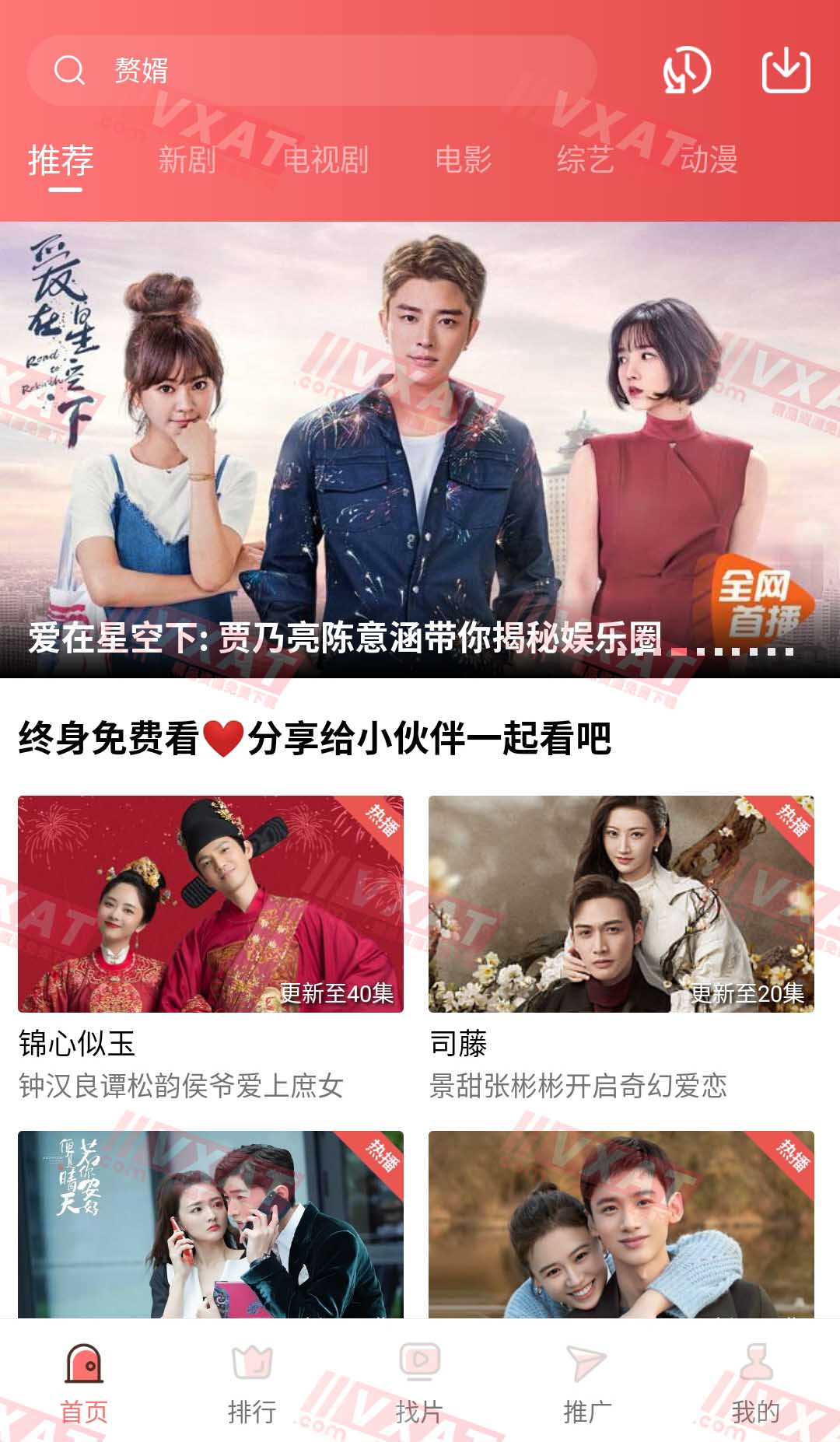Tap 首页 in bottom navigation
Screen dimensions: 840x1442
pyautogui.click(x=84, y=1384)
